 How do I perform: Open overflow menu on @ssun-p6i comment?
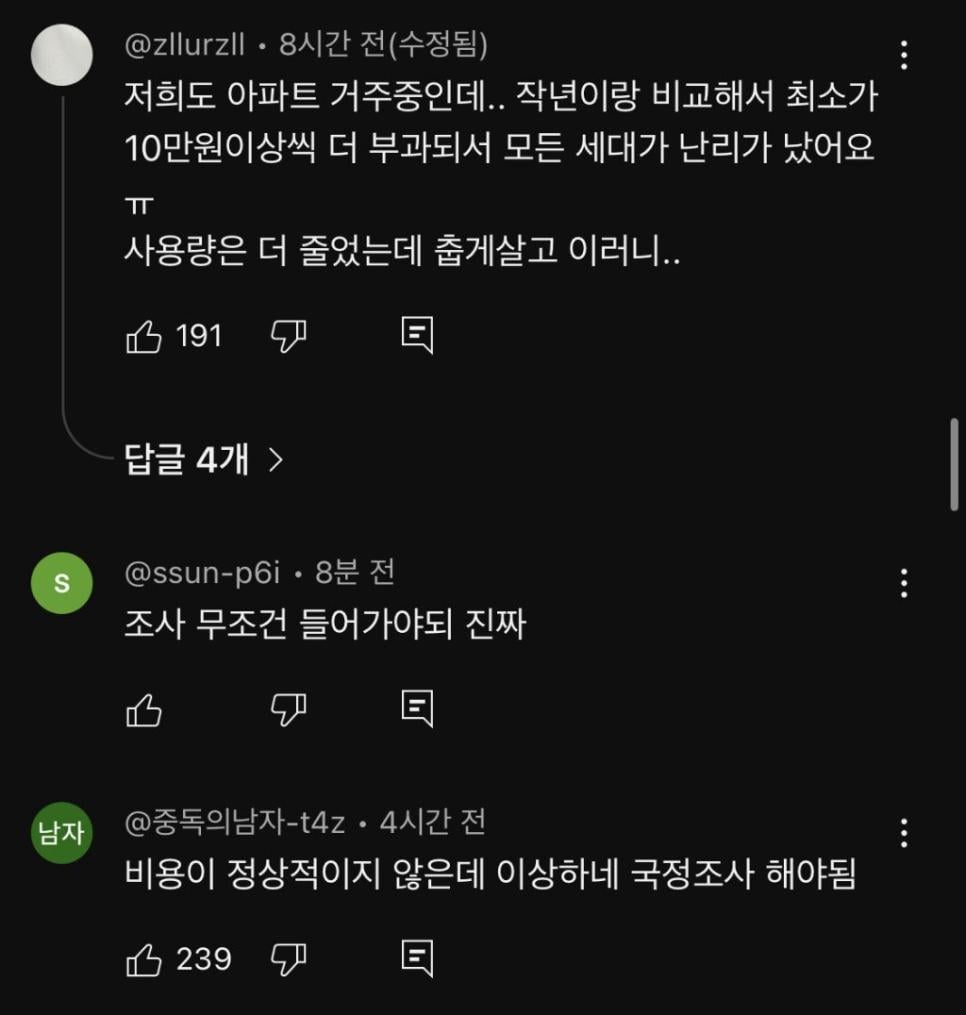tap(904, 583)
